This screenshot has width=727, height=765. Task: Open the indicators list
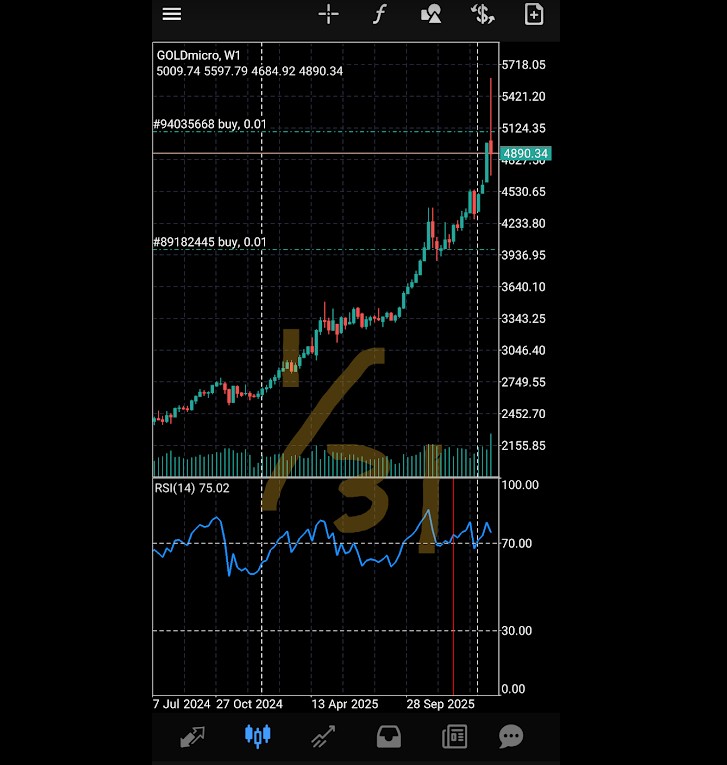tap(379, 14)
